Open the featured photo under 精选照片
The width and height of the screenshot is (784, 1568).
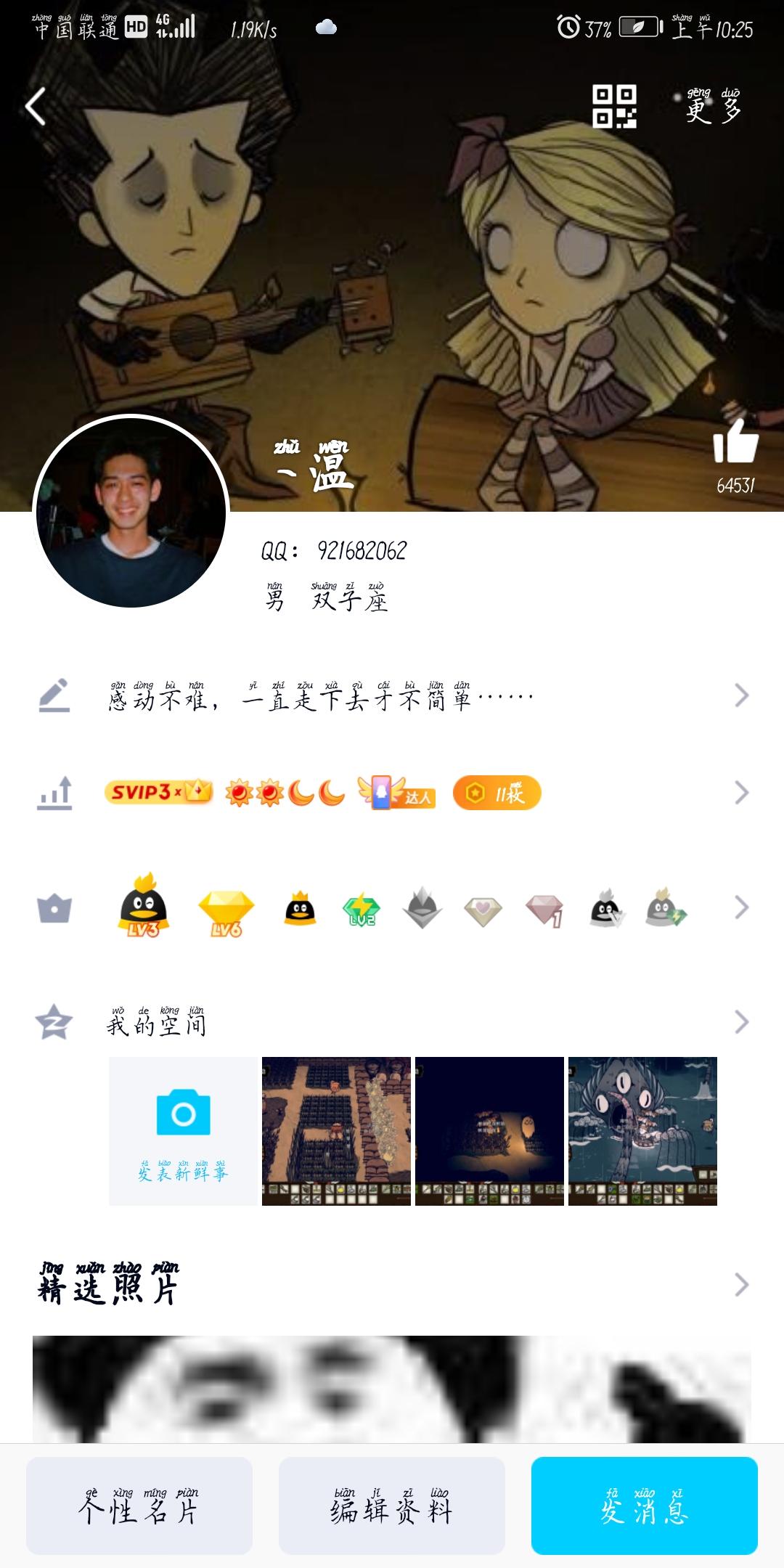[x=392, y=1388]
